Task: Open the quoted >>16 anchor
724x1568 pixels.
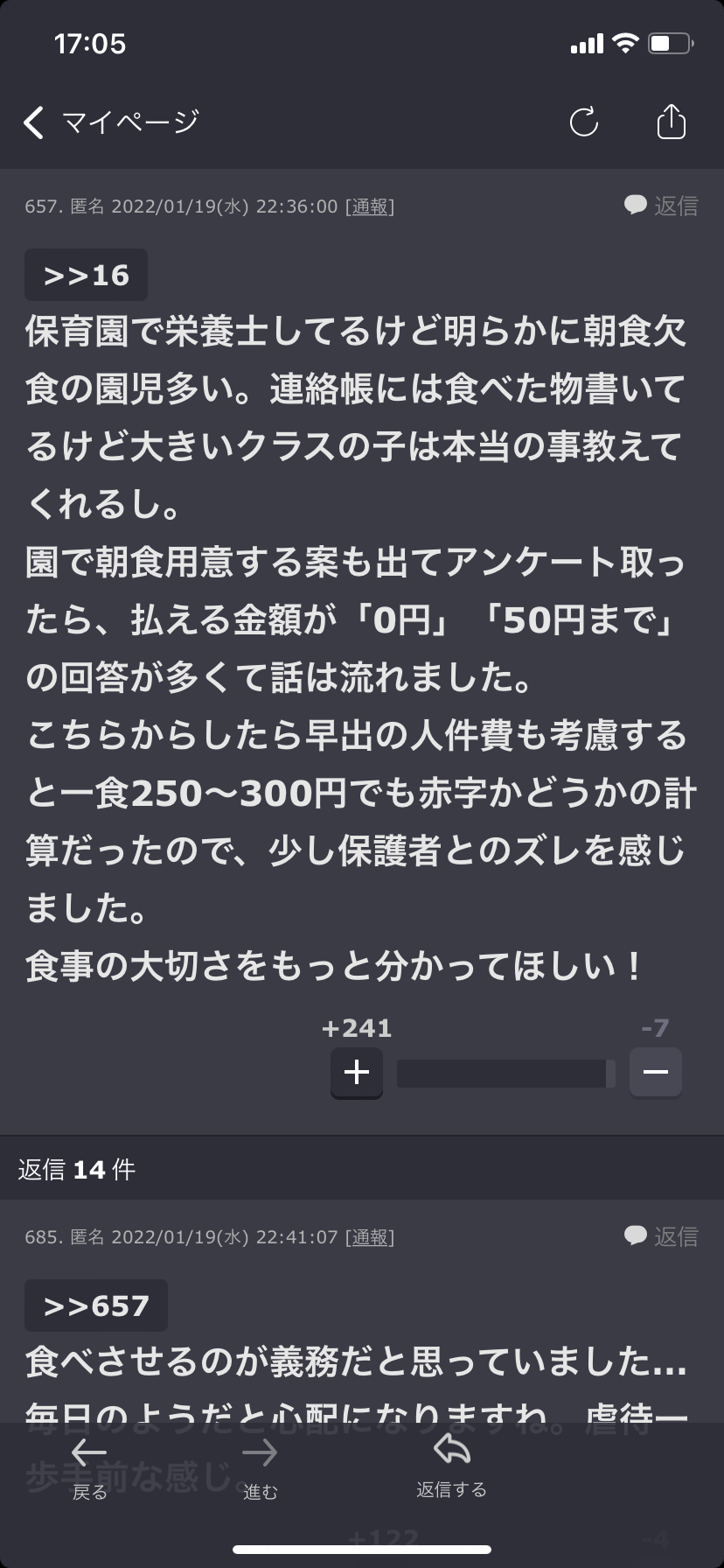Action: (x=86, y=275)
